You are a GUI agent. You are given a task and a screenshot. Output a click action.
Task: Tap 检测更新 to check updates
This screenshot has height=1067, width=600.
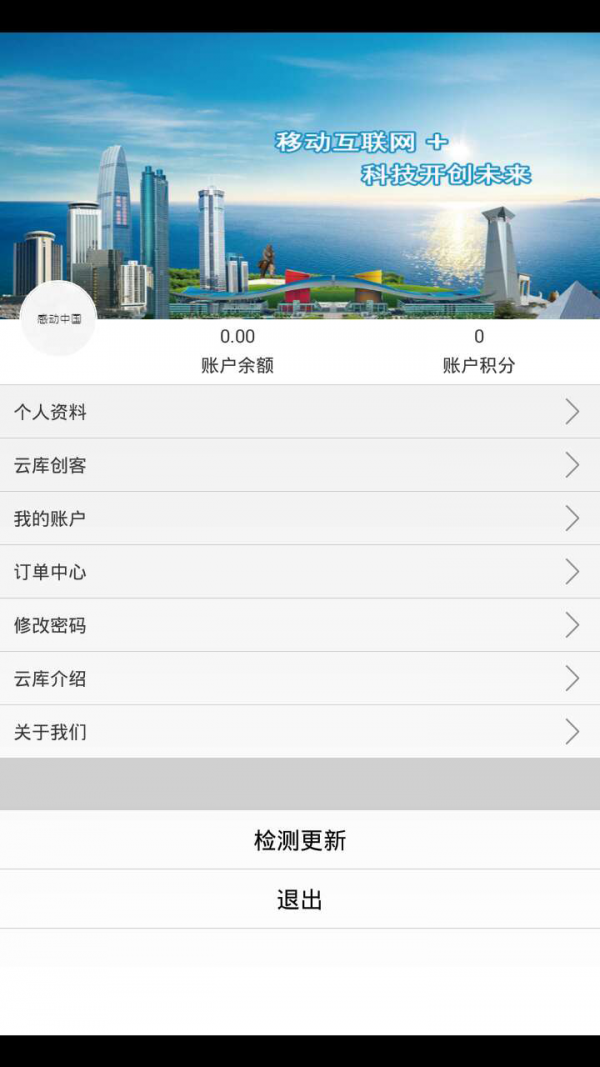tap(300, 840)
